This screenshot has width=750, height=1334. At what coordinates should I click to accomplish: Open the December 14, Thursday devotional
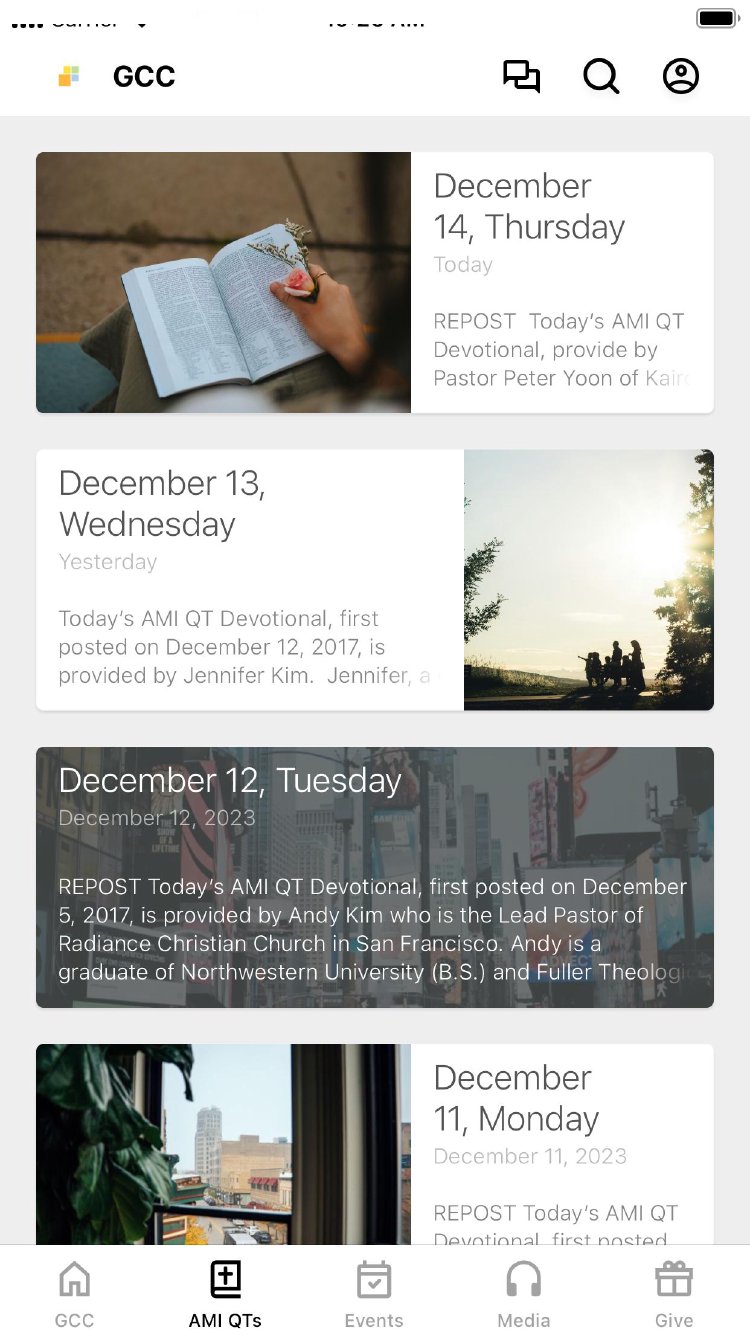pos(375,282)
